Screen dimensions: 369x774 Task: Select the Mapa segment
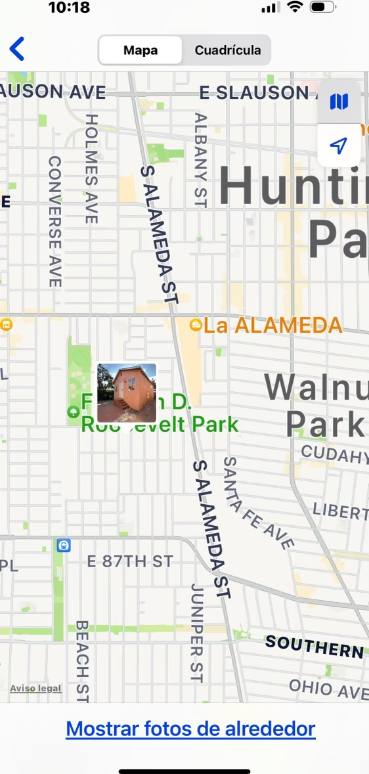point(141,50)
